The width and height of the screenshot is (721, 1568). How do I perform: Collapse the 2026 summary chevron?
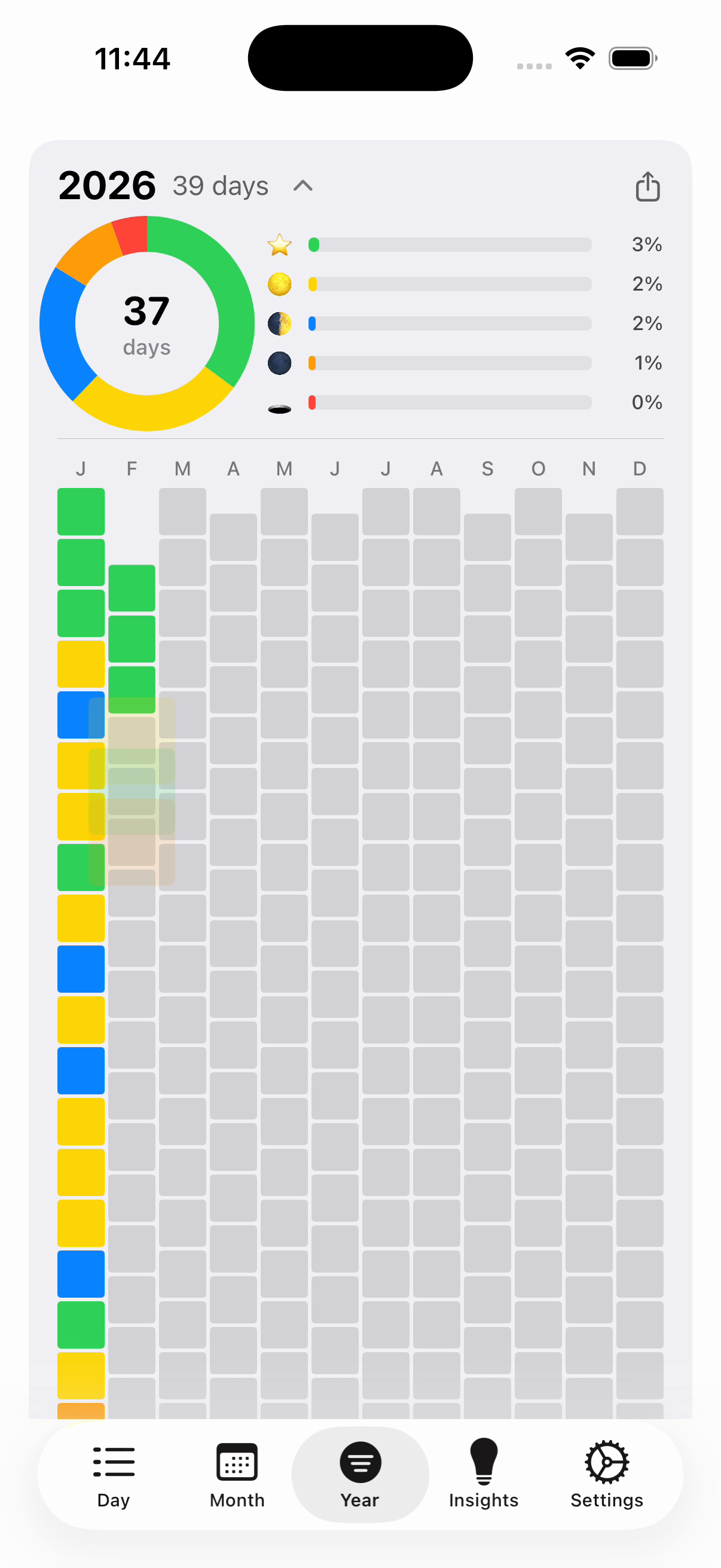coord(303,185)
